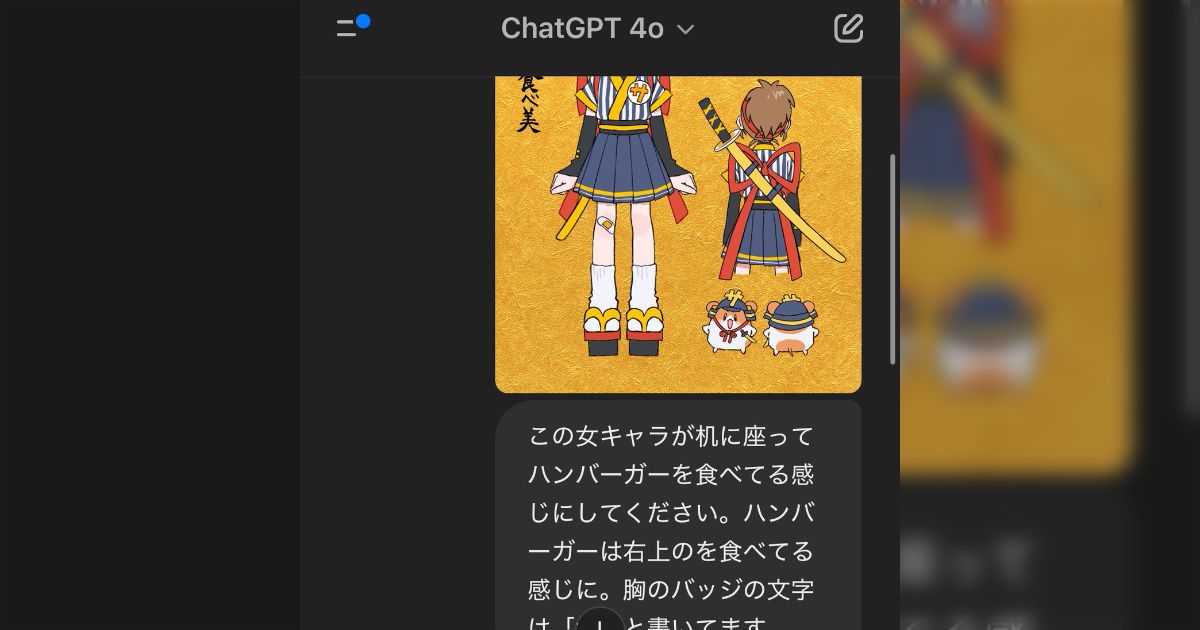
Task: Tap the scroll-to-bottom arrow button
Action: 600,621
